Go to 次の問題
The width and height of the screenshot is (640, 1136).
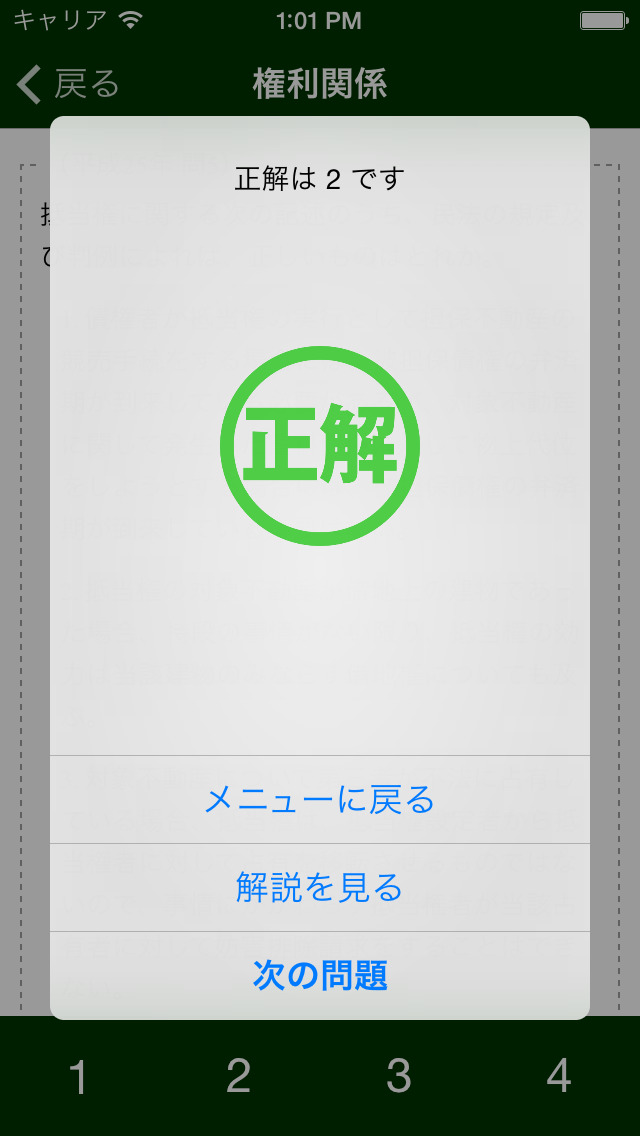pyautogui.click(x=320, y=976)
